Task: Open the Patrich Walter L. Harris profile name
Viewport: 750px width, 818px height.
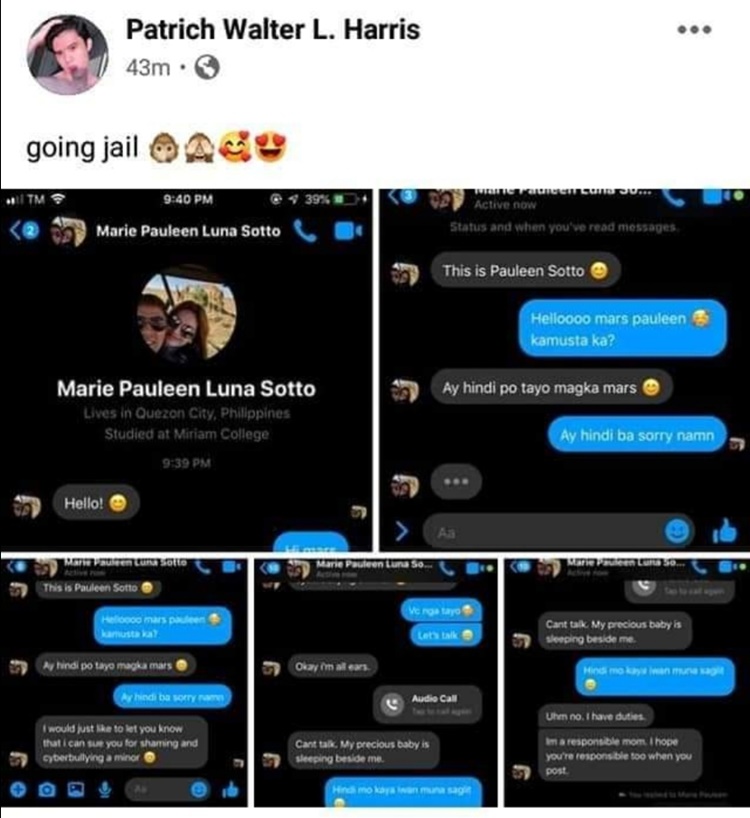Action: point(272,30)
